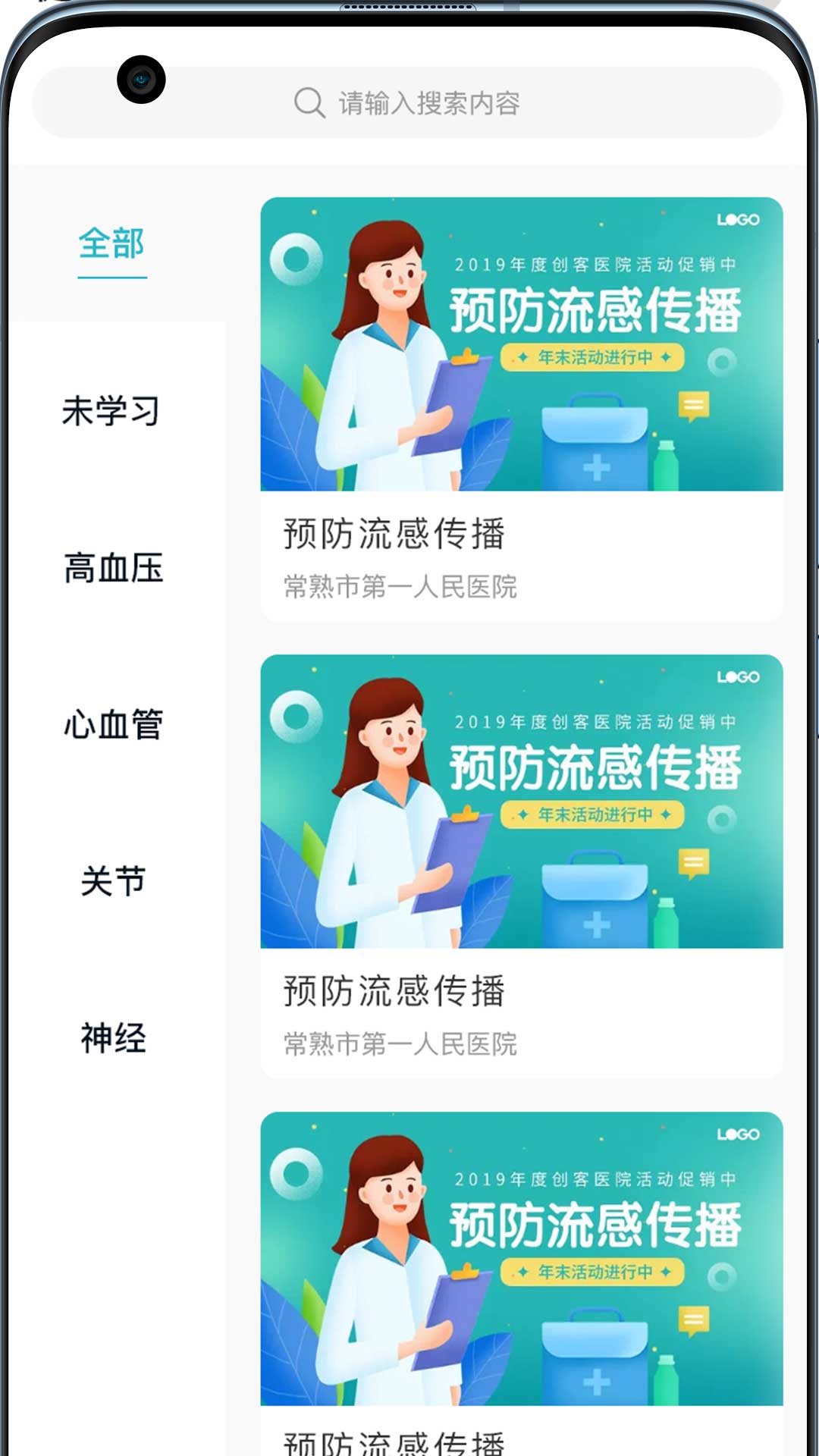Show the 心血管 category

(114, 724)
